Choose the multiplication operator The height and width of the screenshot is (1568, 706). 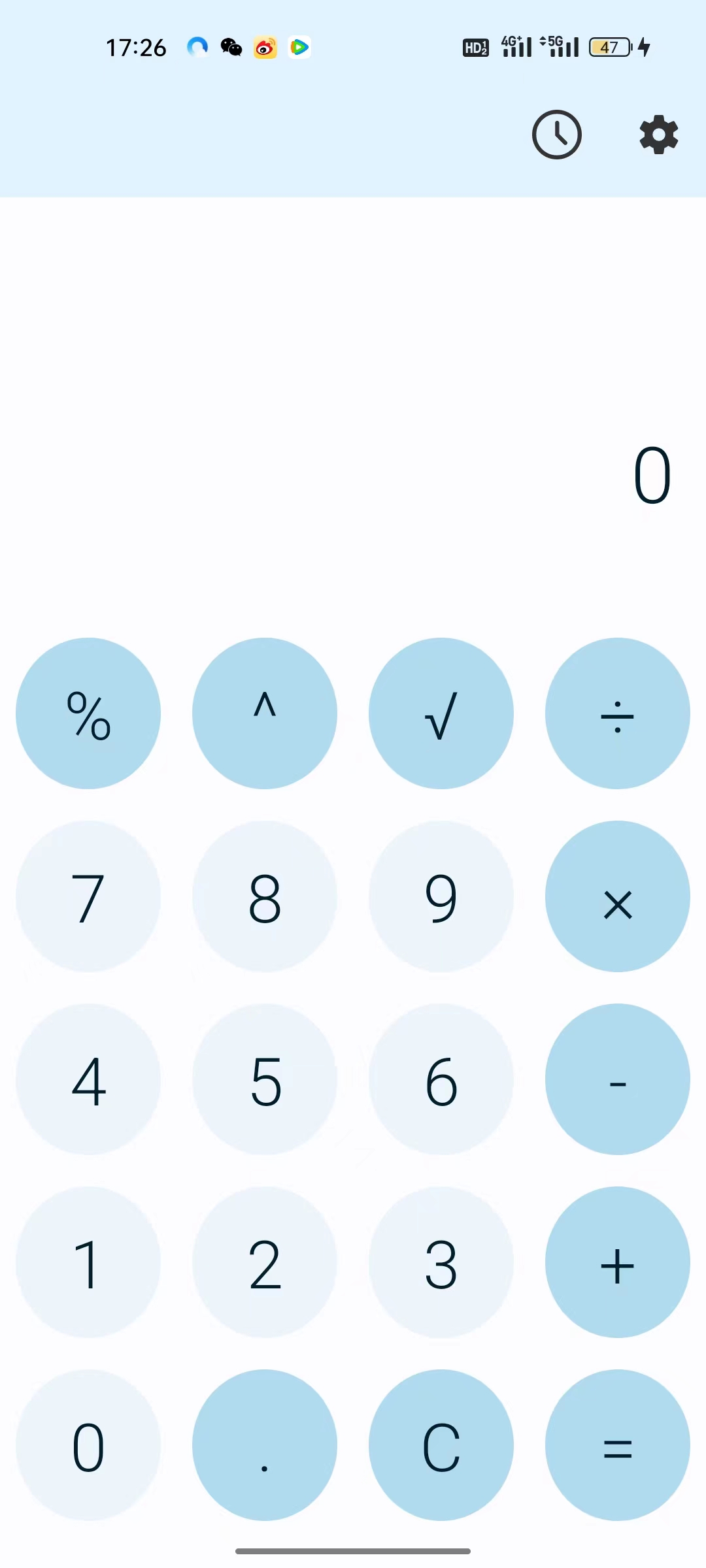pyautogui.click(x=618, y=896)
